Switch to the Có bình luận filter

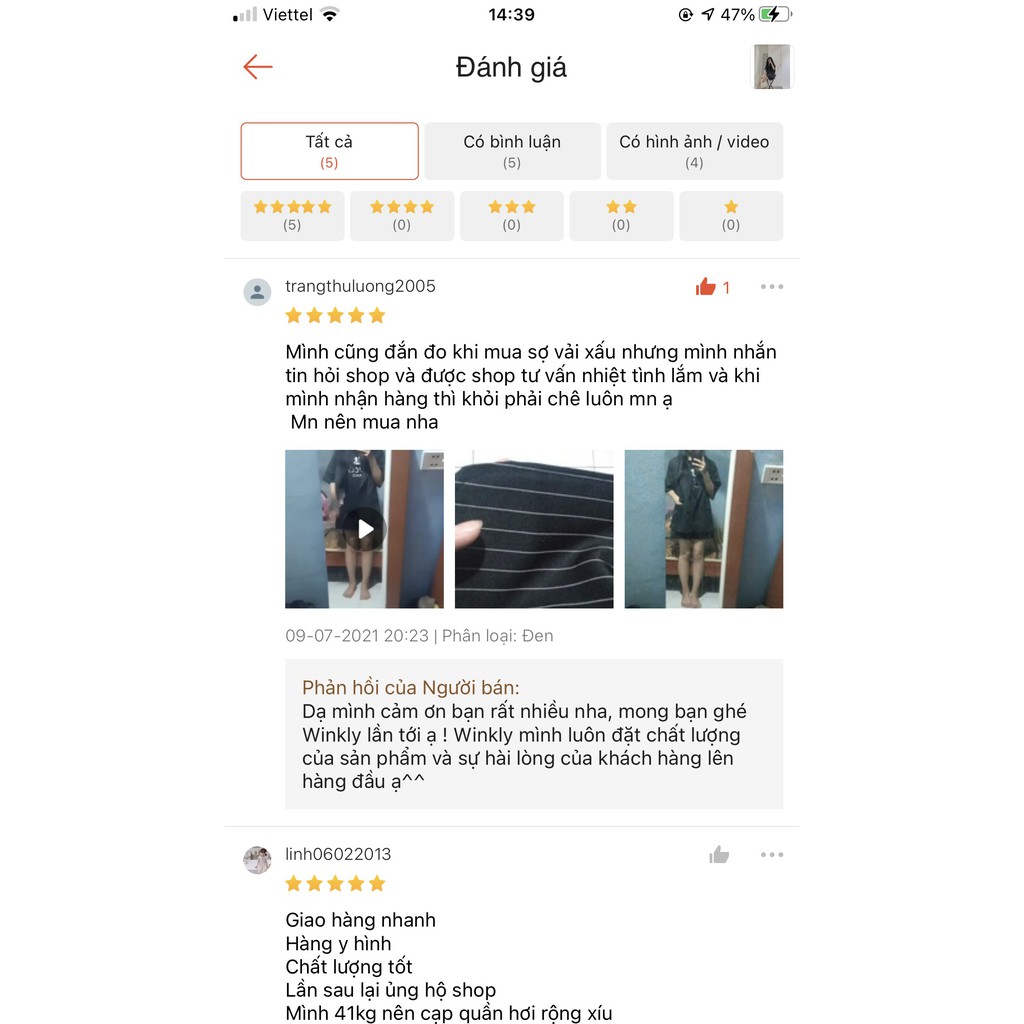512,151
